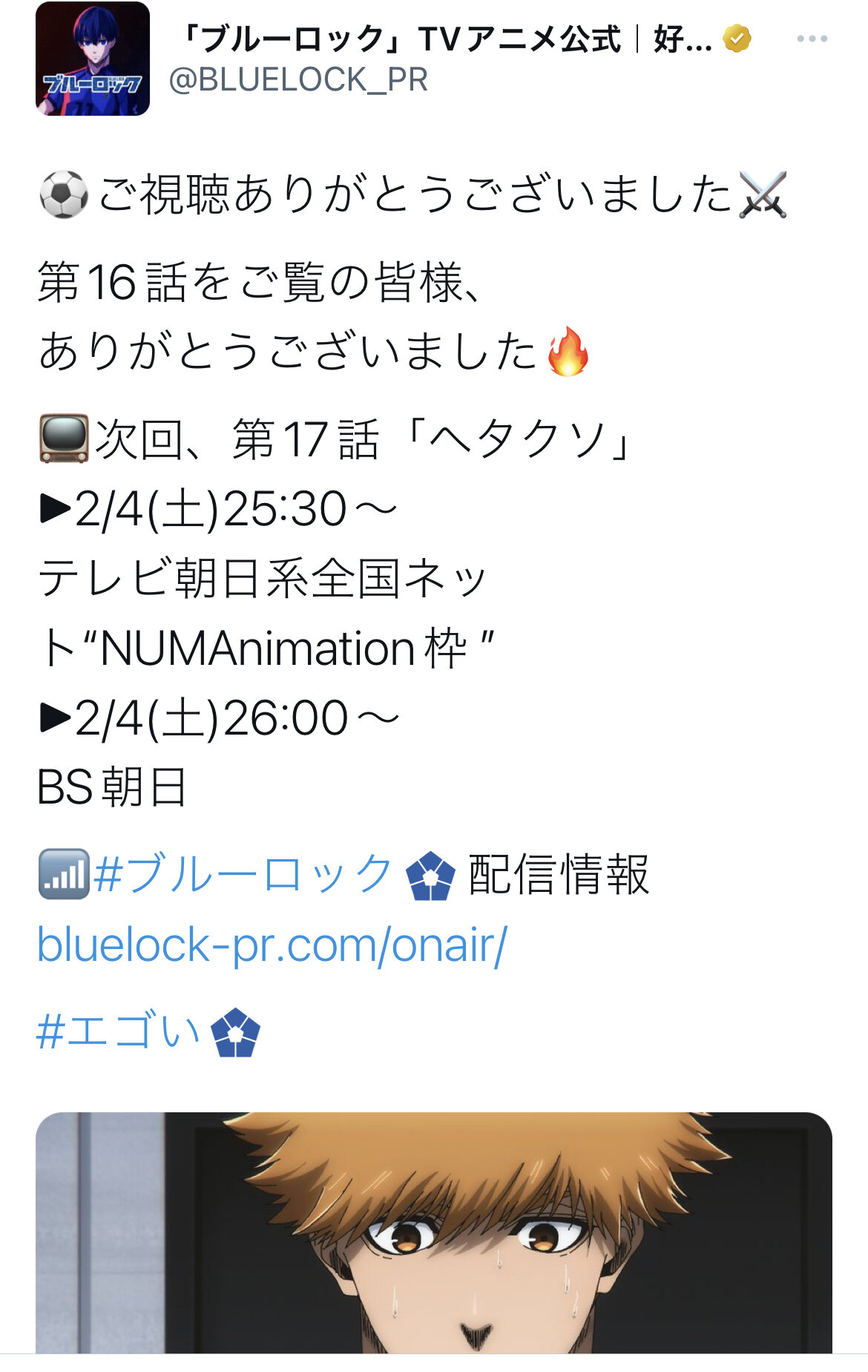Open the #エゴい hashtag

(x=119, y=1031)
